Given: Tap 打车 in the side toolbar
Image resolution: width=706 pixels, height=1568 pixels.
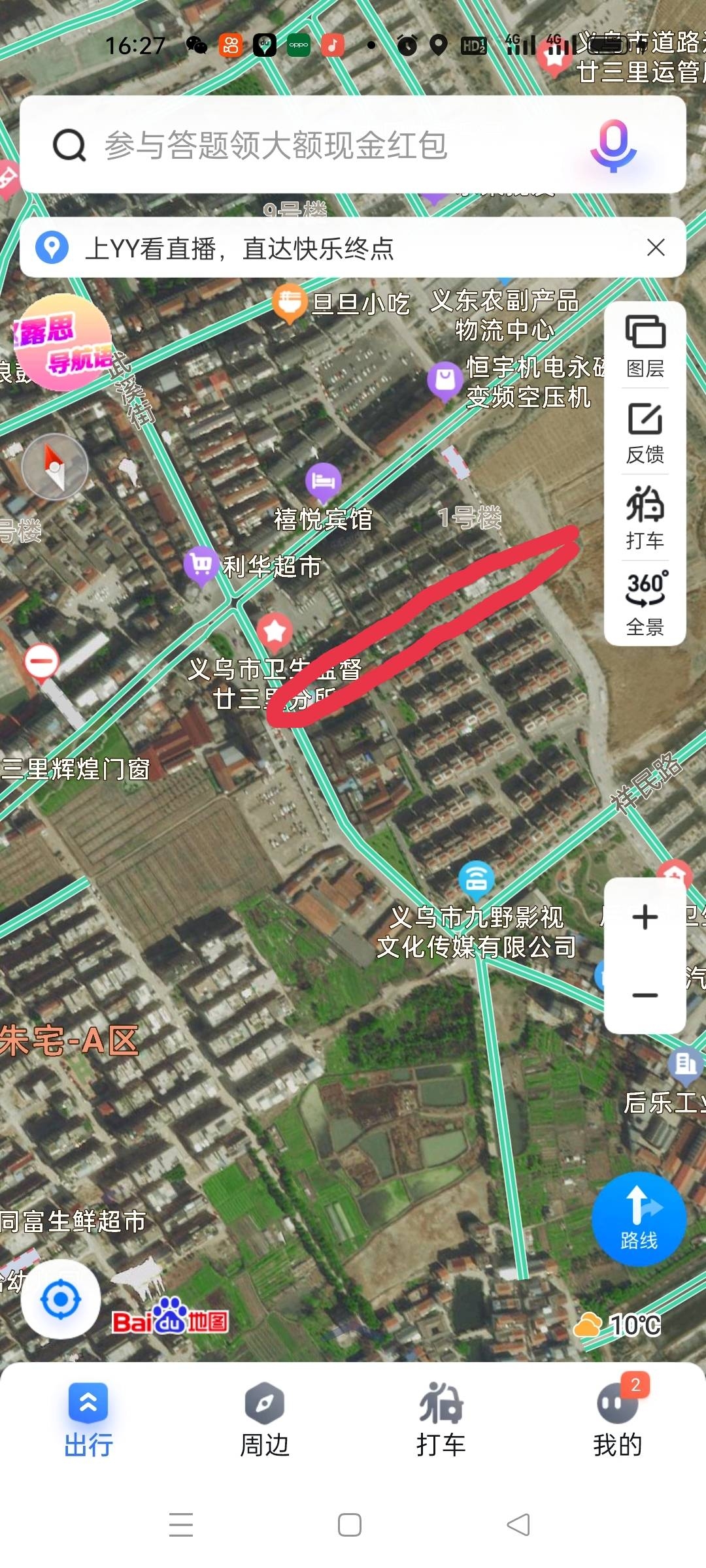Looking at the screenshot, I should (645, 517).
